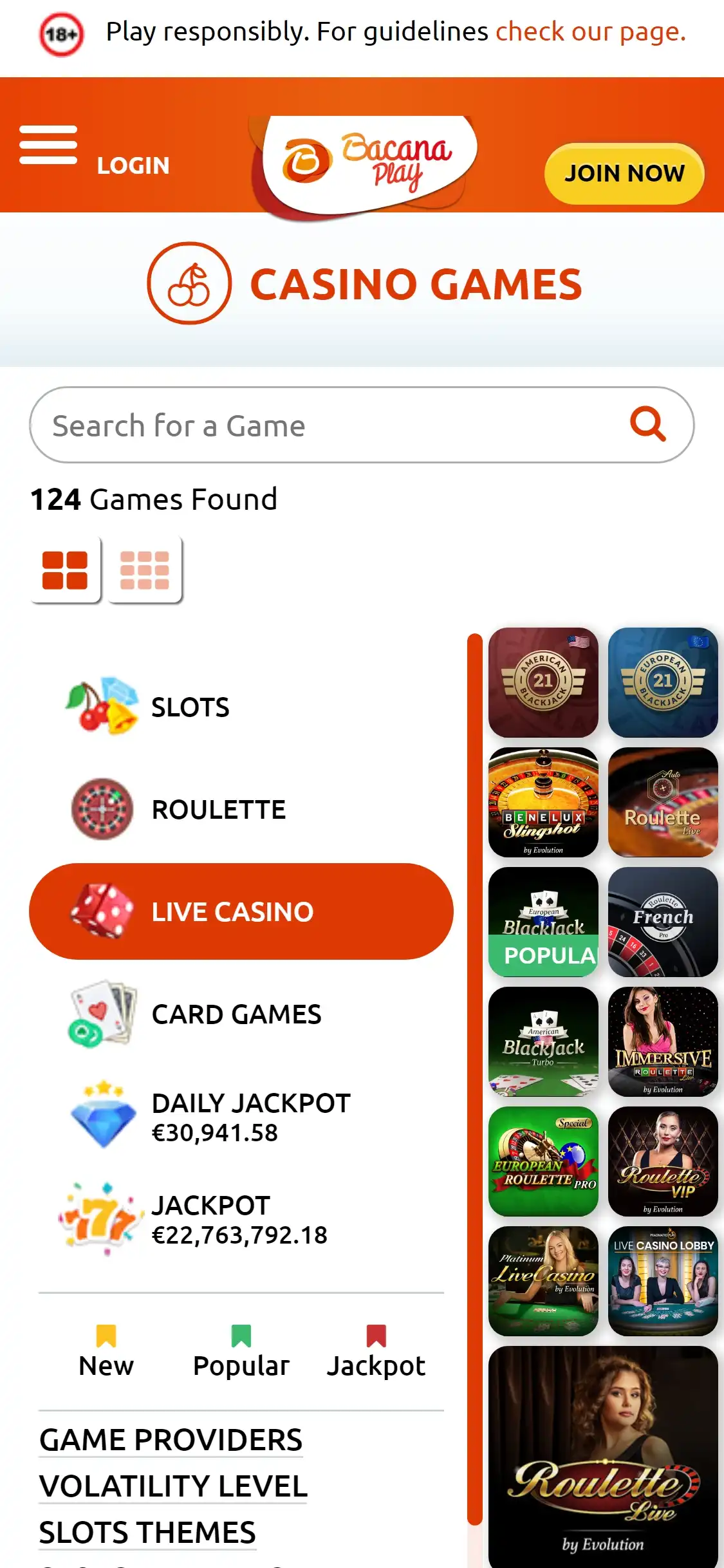Open the American Blackjack 21 game
Image resolution: width=724 pixels, height=1568 pixels.
coord(543,682)
